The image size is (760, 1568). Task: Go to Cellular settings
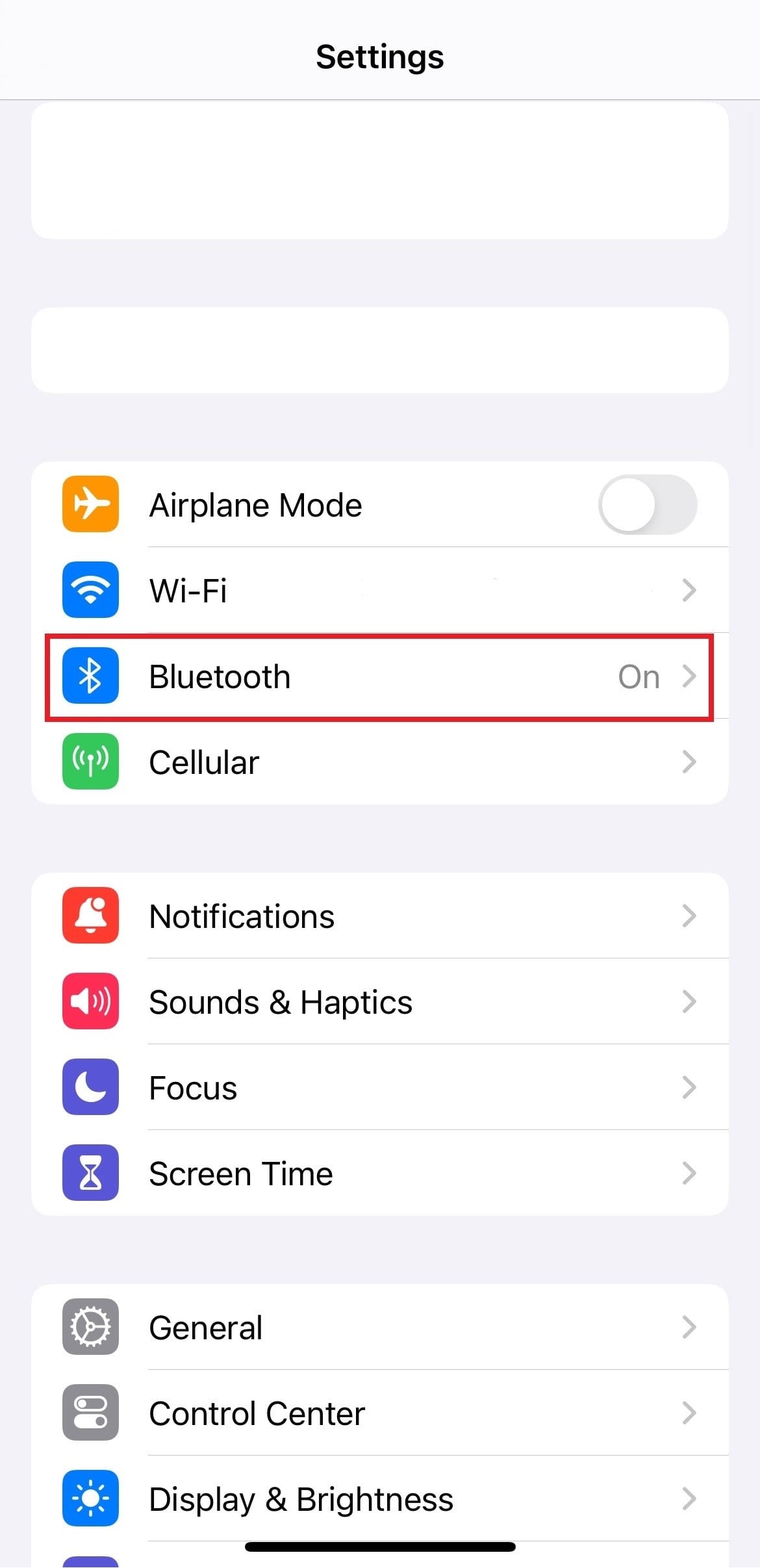[x=379, y=762]
